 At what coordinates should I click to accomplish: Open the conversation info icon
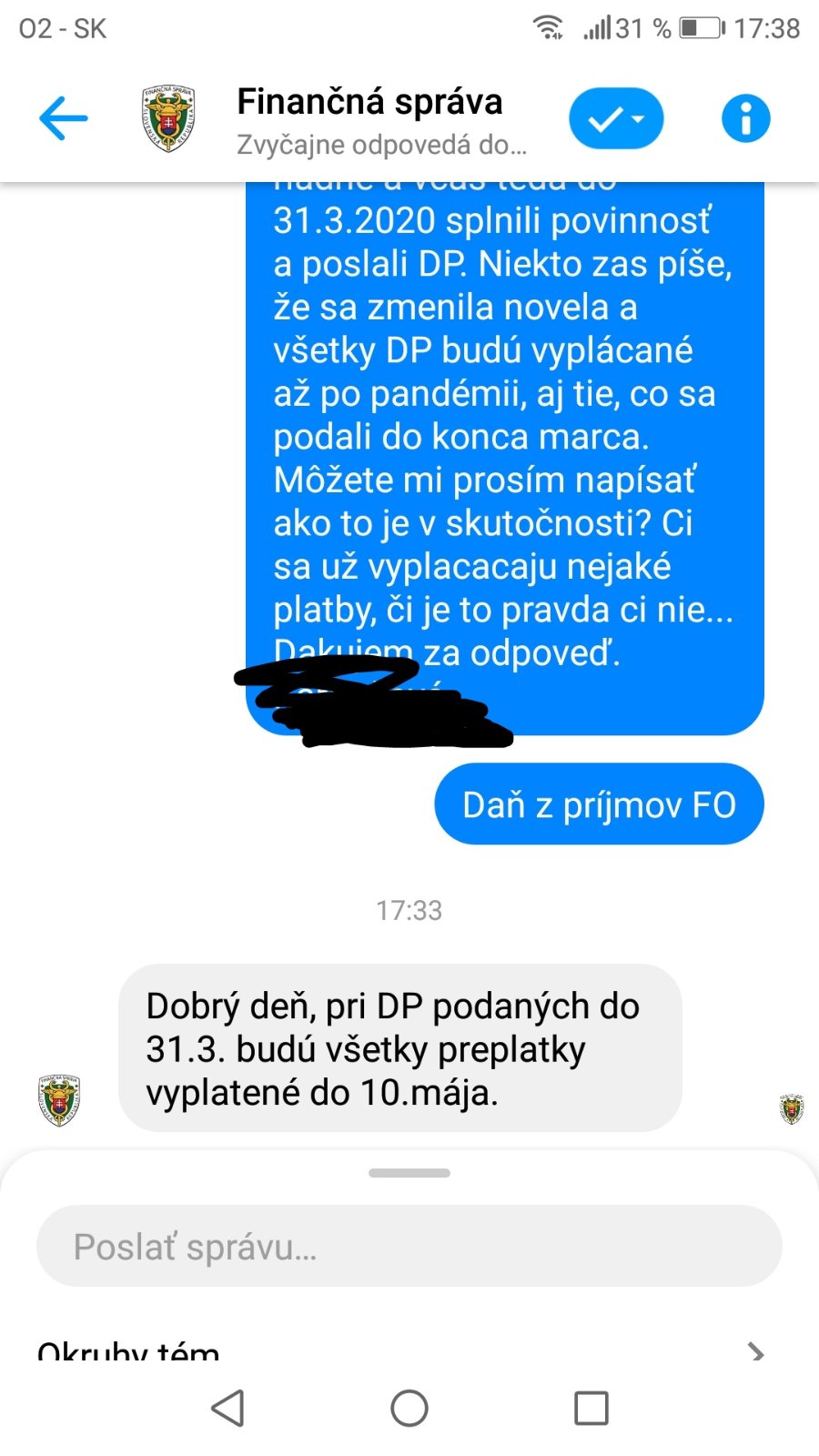(x=745, y=118)
